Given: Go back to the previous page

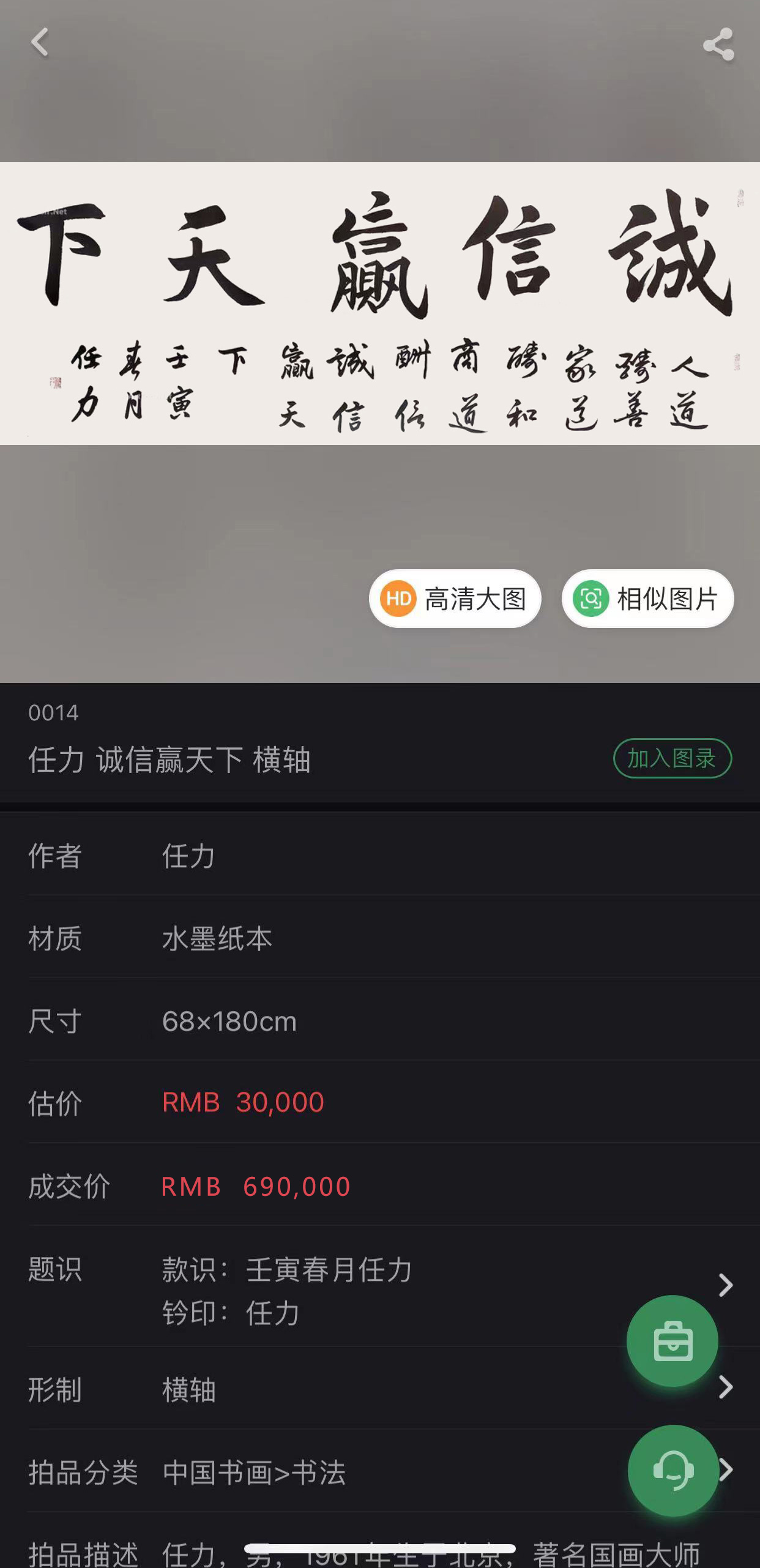Looking at the screenshot, I should coord(40,43).
